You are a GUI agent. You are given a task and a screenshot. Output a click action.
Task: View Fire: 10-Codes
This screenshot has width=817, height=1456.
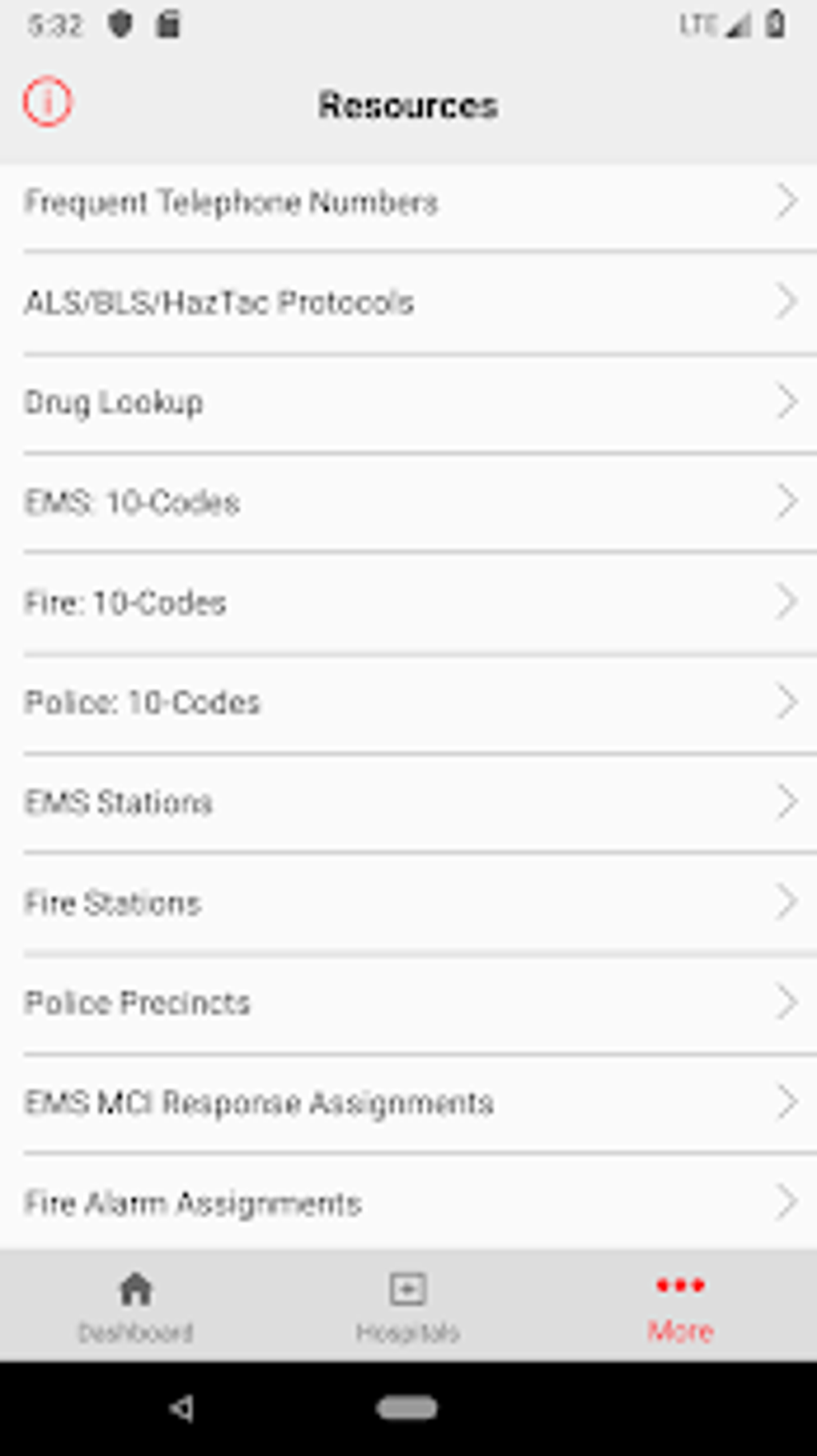pos(408,603)
